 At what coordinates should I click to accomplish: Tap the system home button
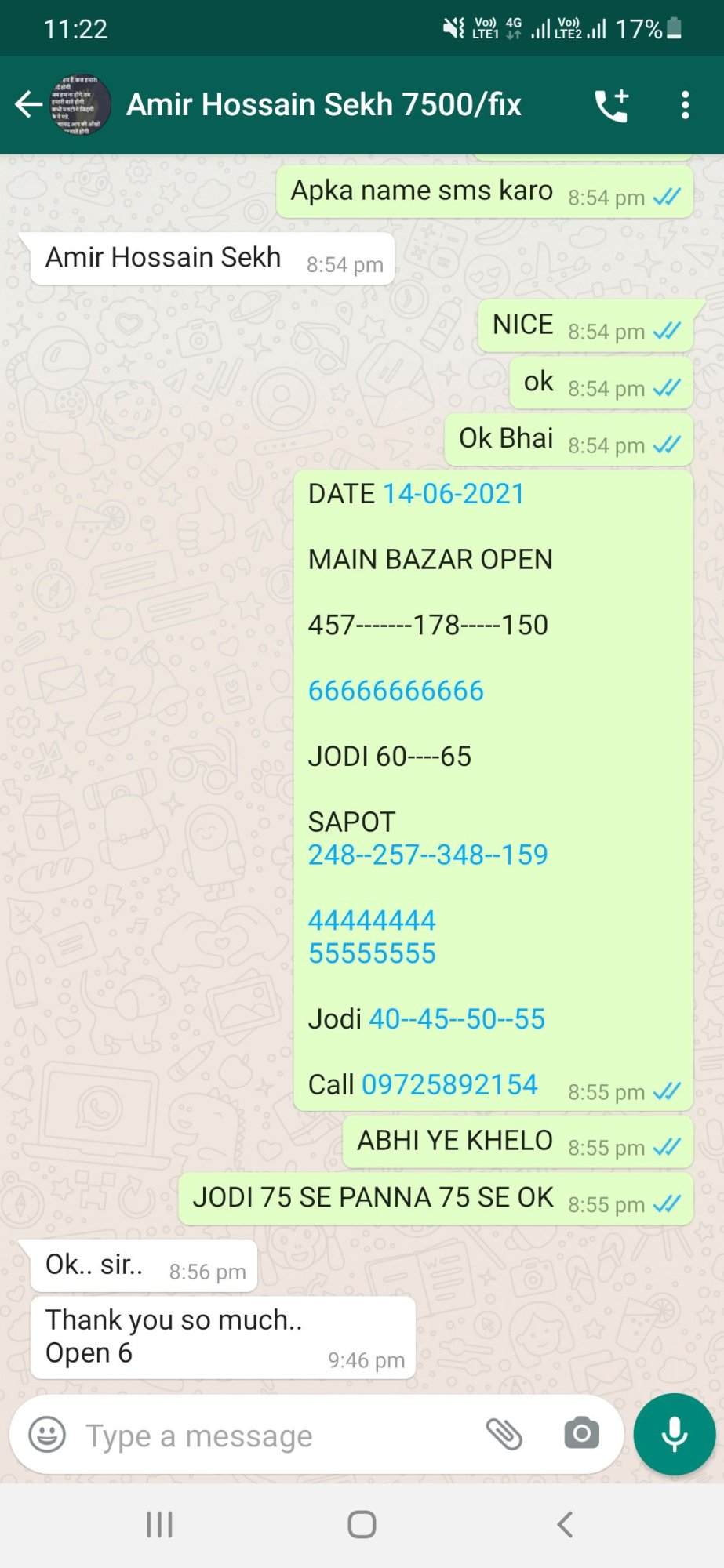point(362,1525)
